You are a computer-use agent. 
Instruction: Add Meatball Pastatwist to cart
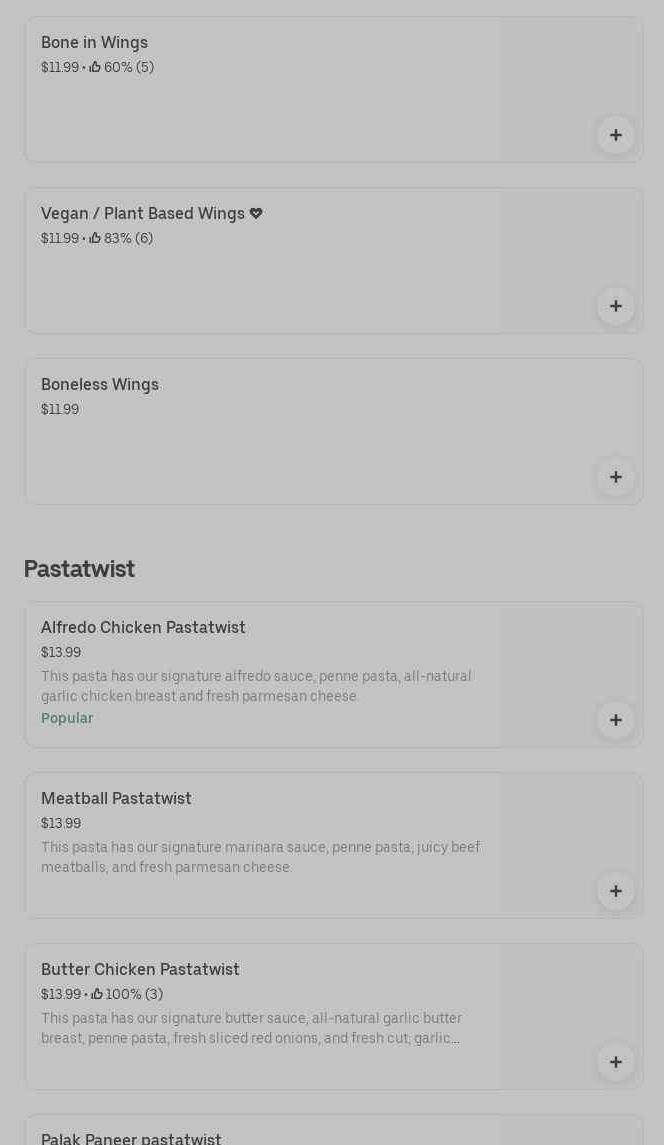[x=615, y=891]
